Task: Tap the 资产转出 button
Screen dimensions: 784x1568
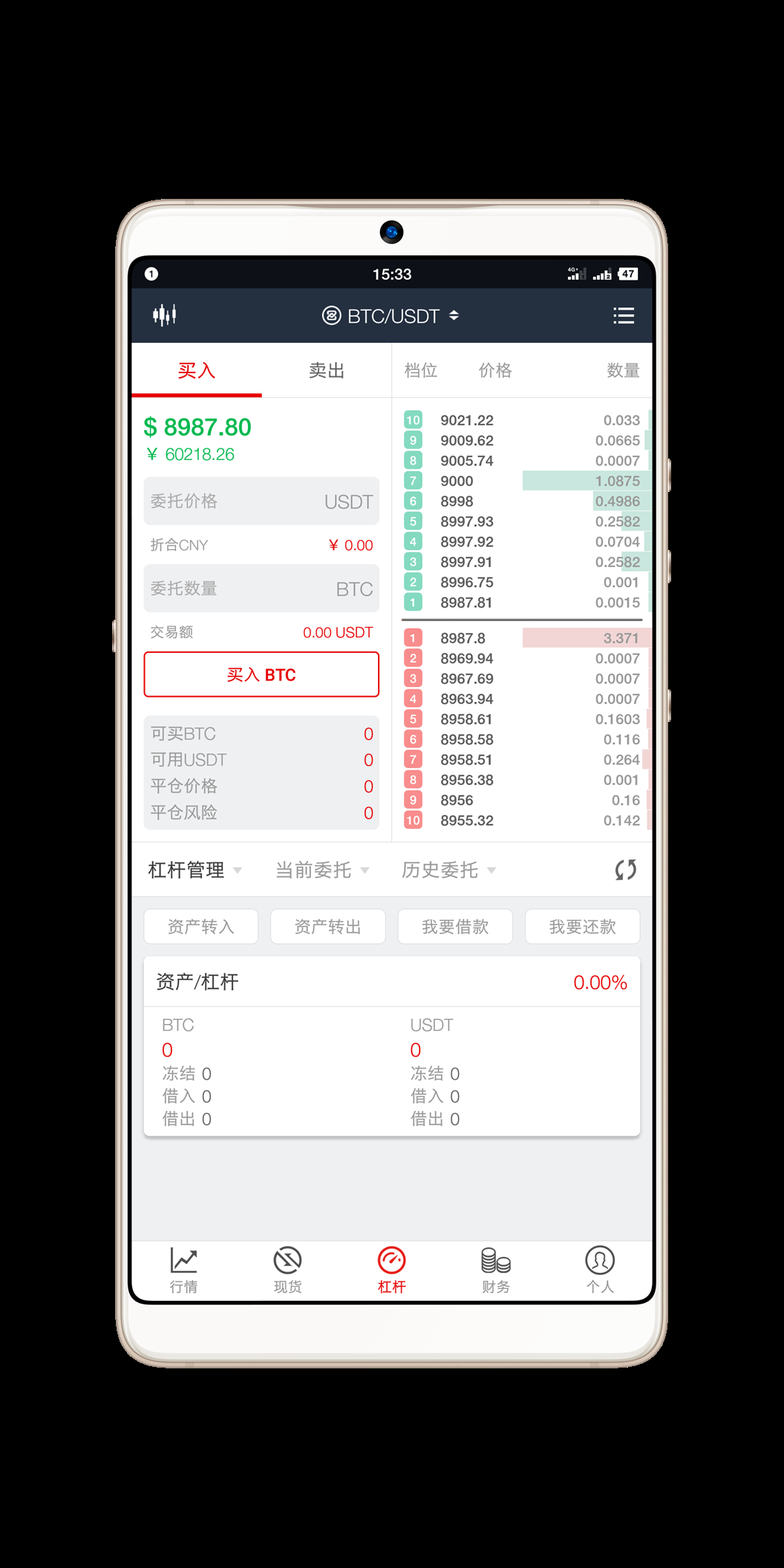Action: click(327, 927)
